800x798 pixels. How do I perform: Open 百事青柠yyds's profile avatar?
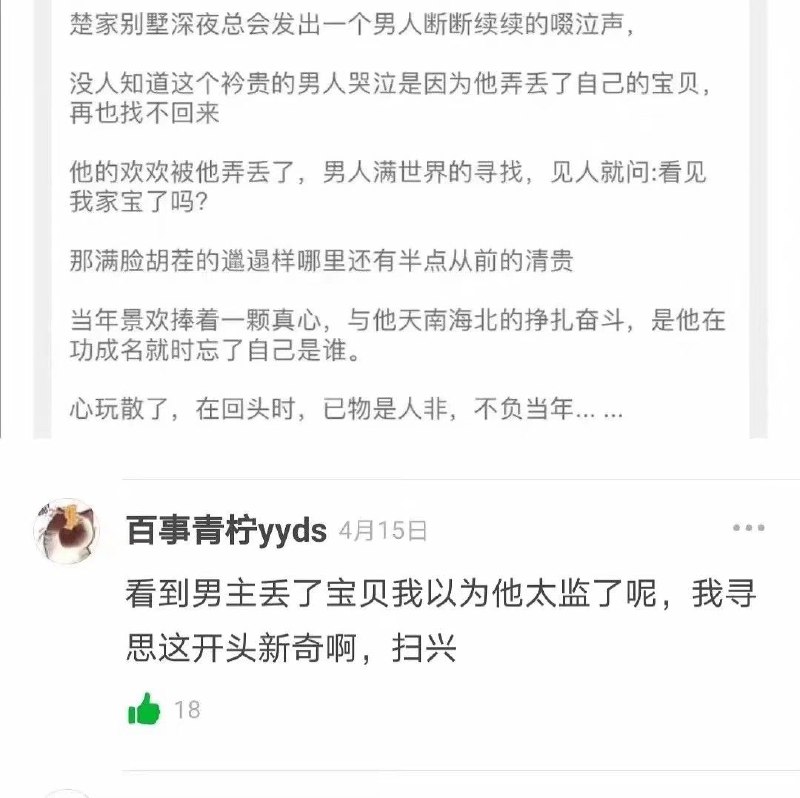point(67,532)
